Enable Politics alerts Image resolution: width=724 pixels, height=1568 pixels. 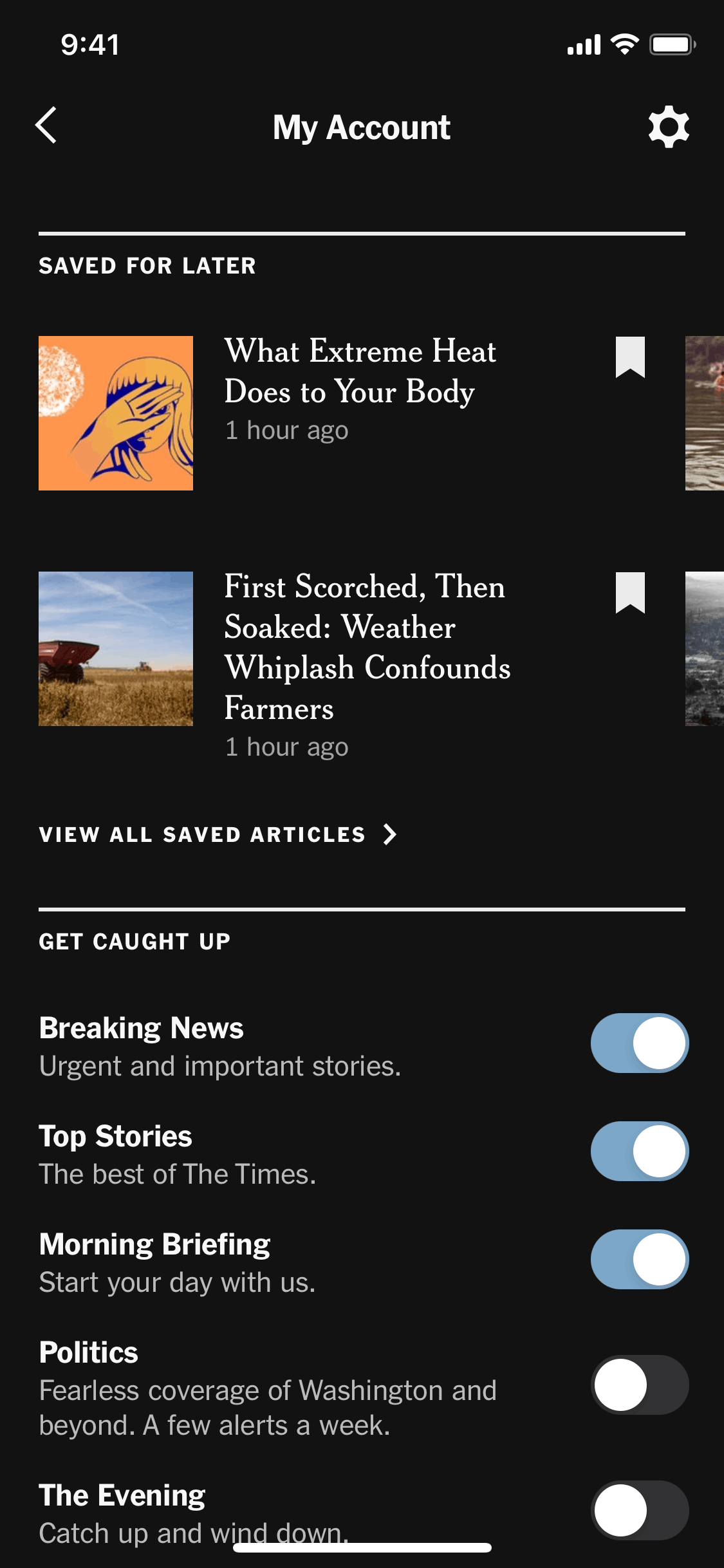click(x=639, y=1385)
